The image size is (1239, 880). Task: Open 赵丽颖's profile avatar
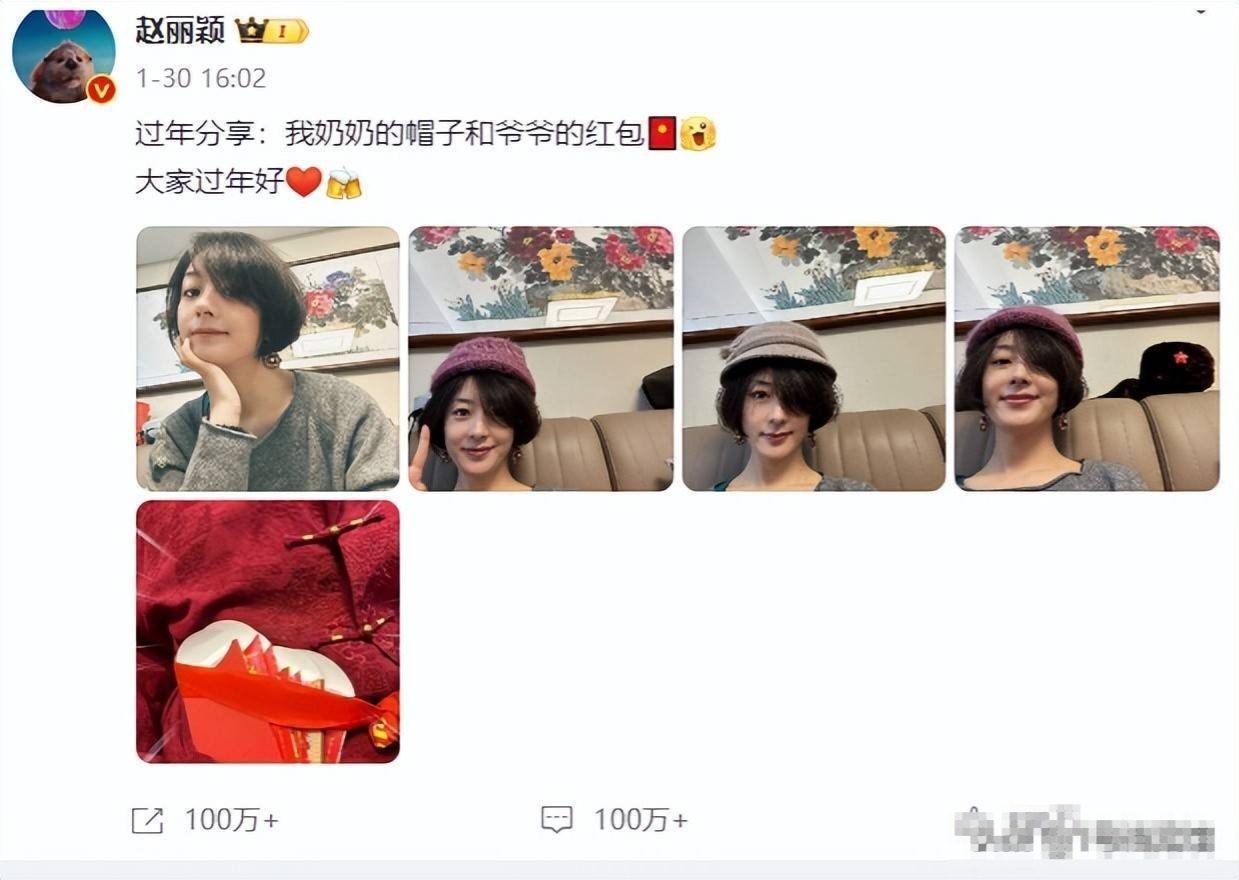coord(62,56)
